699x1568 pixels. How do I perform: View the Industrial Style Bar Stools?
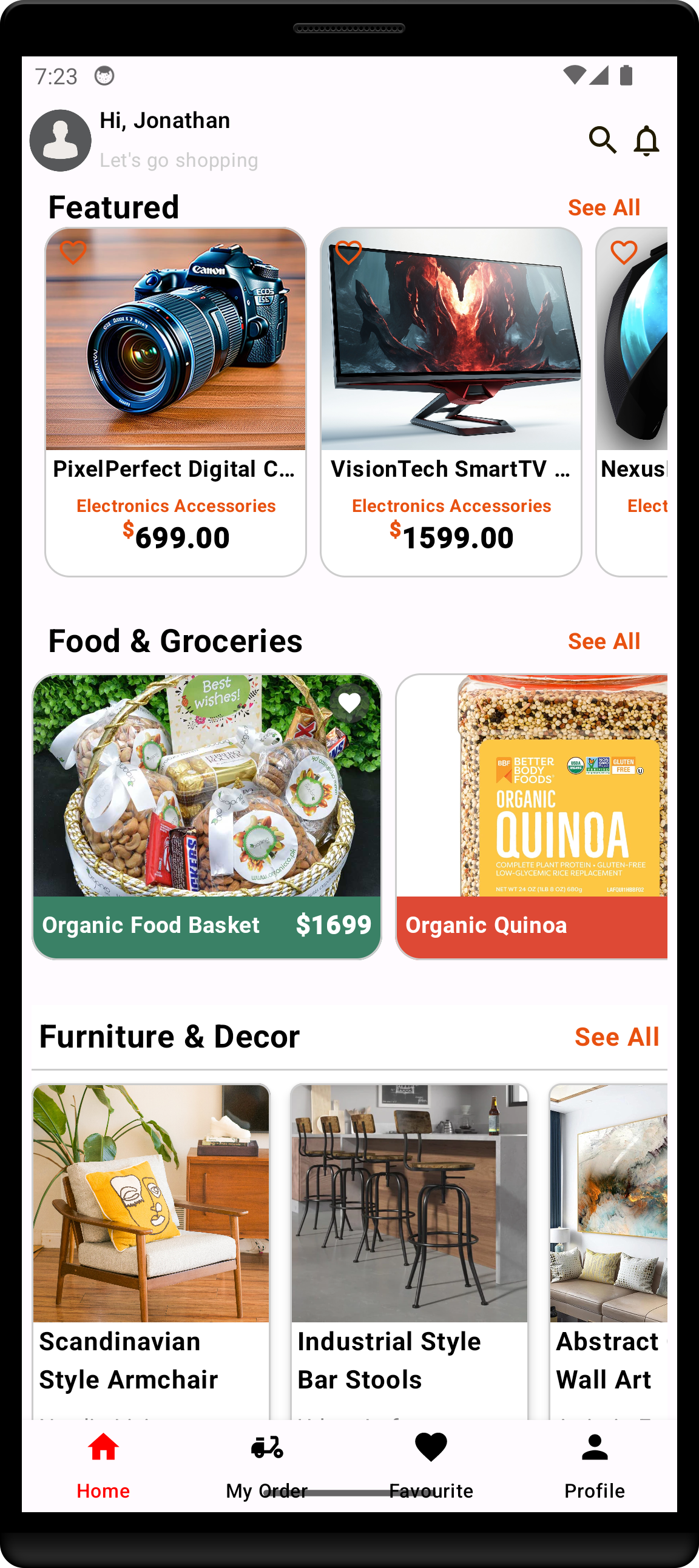[x=409, y=1248]
